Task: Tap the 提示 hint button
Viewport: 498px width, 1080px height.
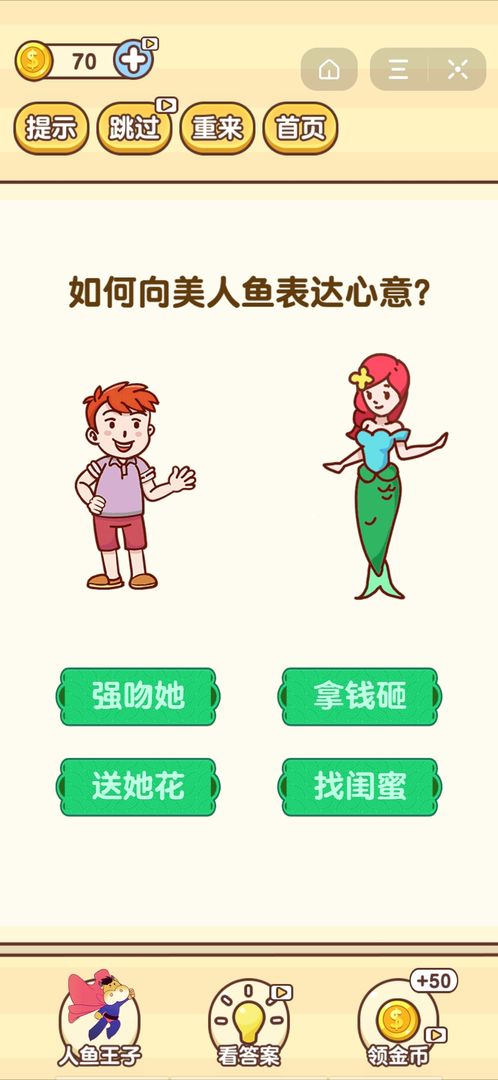Action: click(x=51, y=129)
